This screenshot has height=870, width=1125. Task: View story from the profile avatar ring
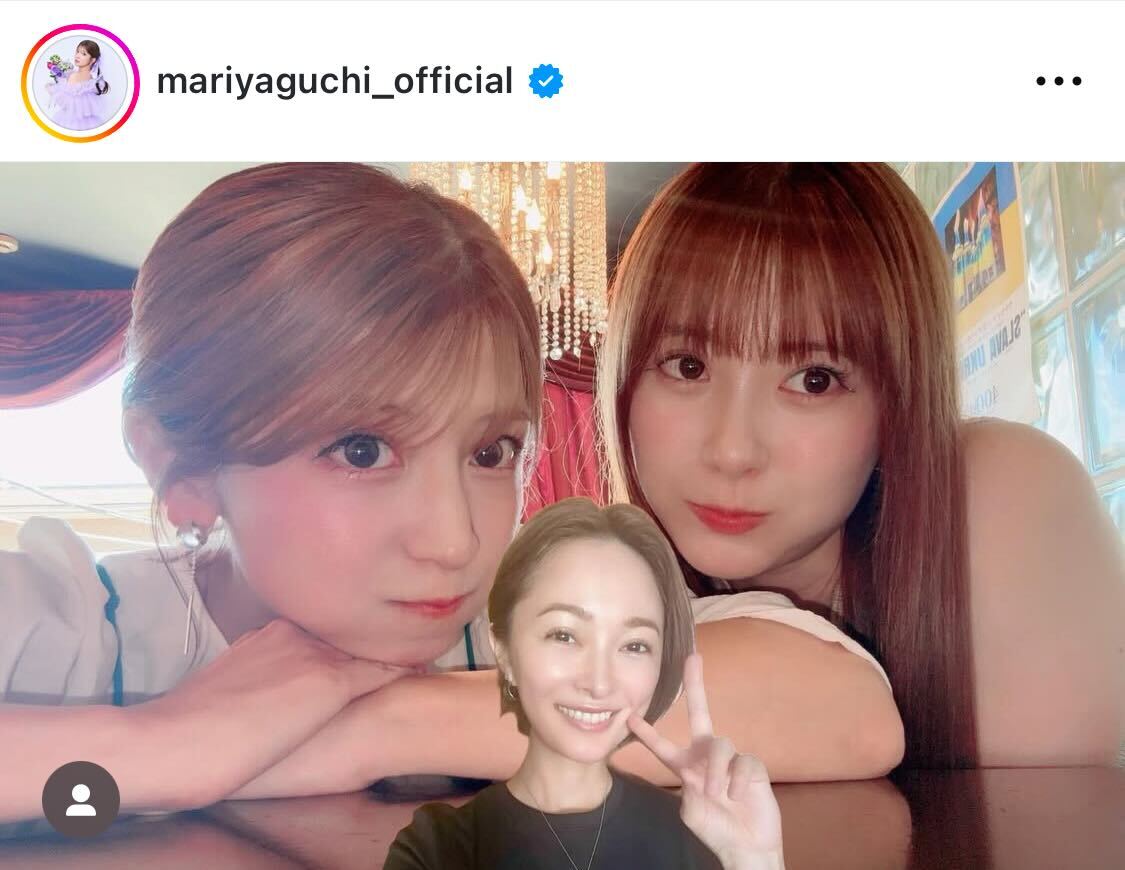coord(80,82)
